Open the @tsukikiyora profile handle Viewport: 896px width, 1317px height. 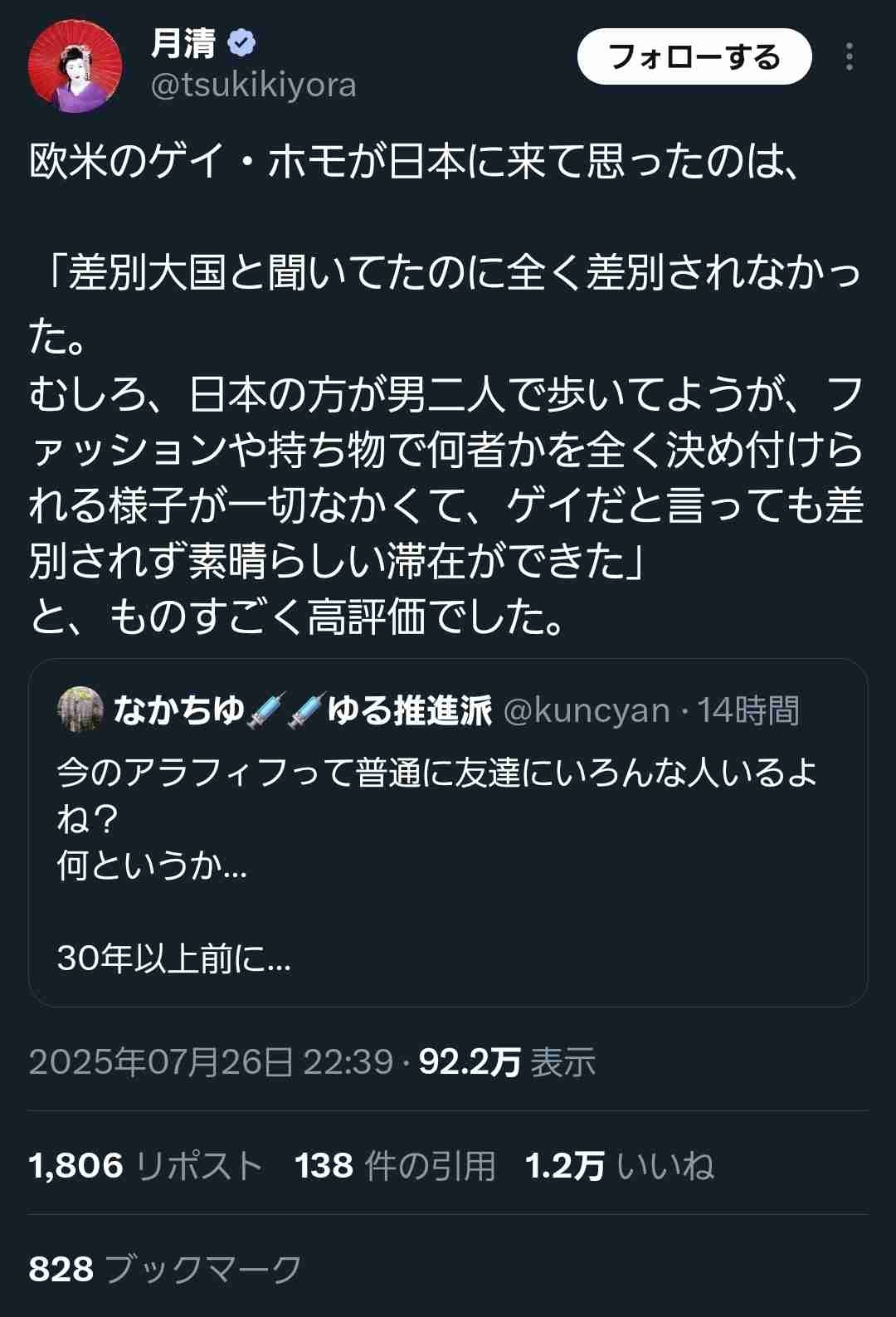253,85
